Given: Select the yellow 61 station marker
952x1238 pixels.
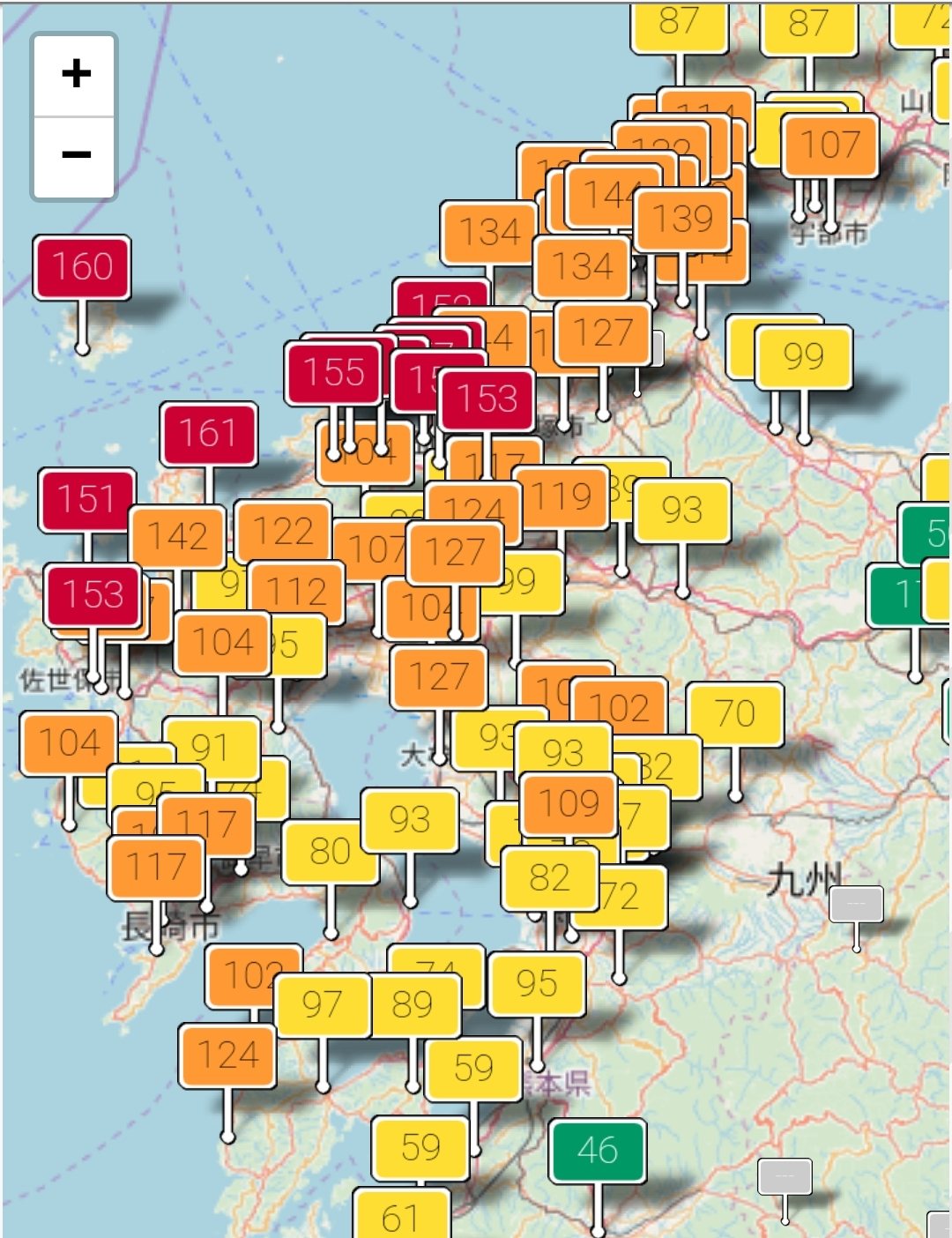Looking at the screenshot, I should pyautogui.click(x=400, y=1218).
